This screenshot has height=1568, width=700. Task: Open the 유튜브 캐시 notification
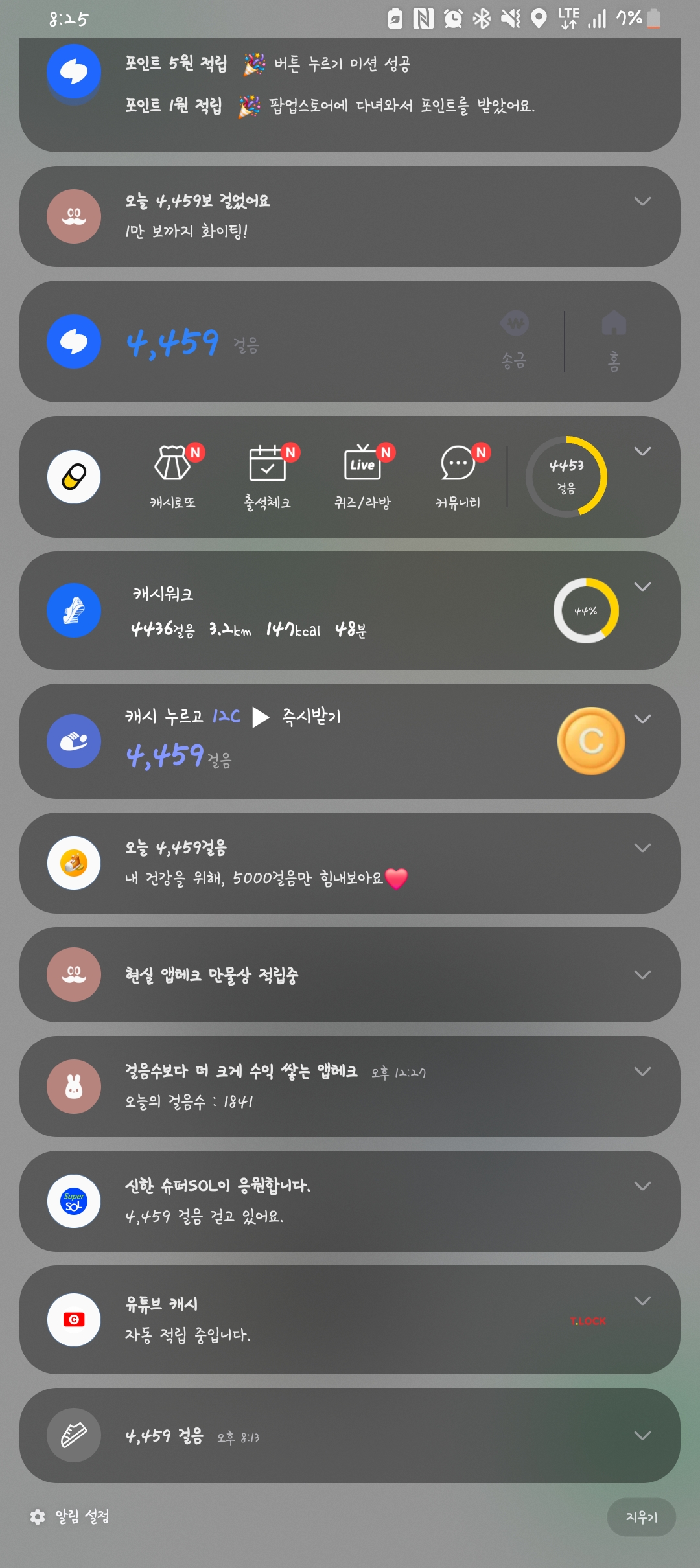pyautogui.click(x=324, y=1319)
